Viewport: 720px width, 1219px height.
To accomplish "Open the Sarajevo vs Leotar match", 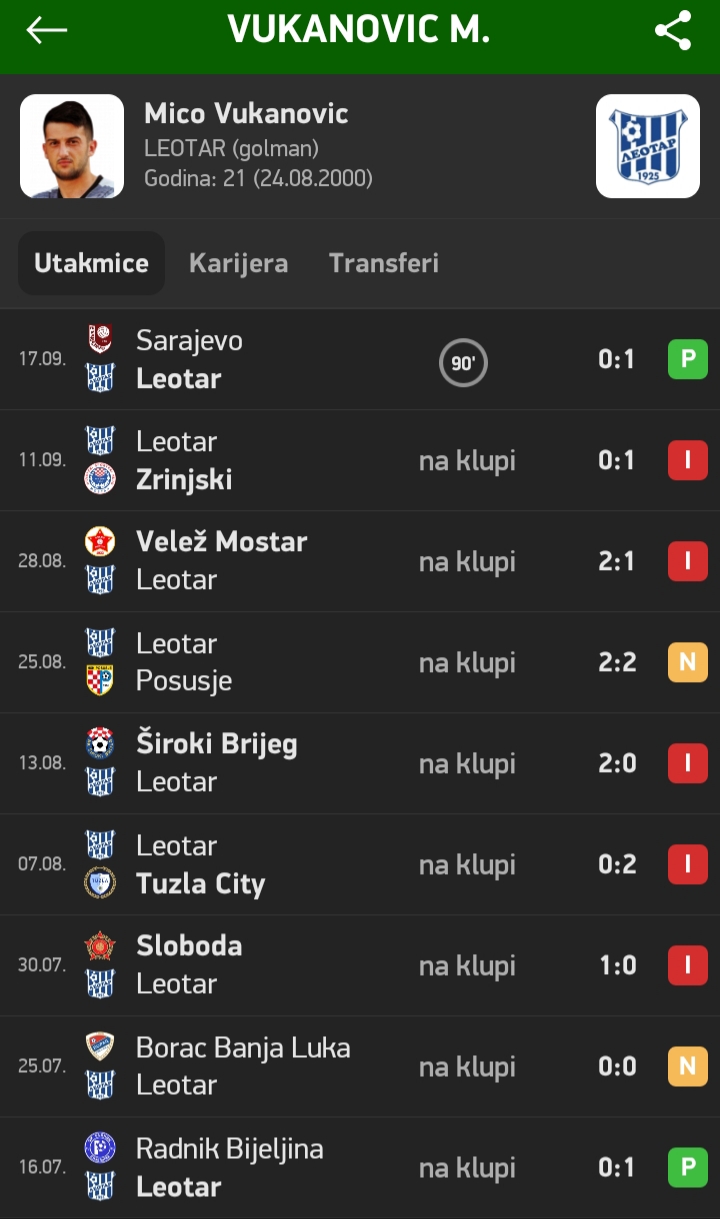I will (x=360, y=360).
